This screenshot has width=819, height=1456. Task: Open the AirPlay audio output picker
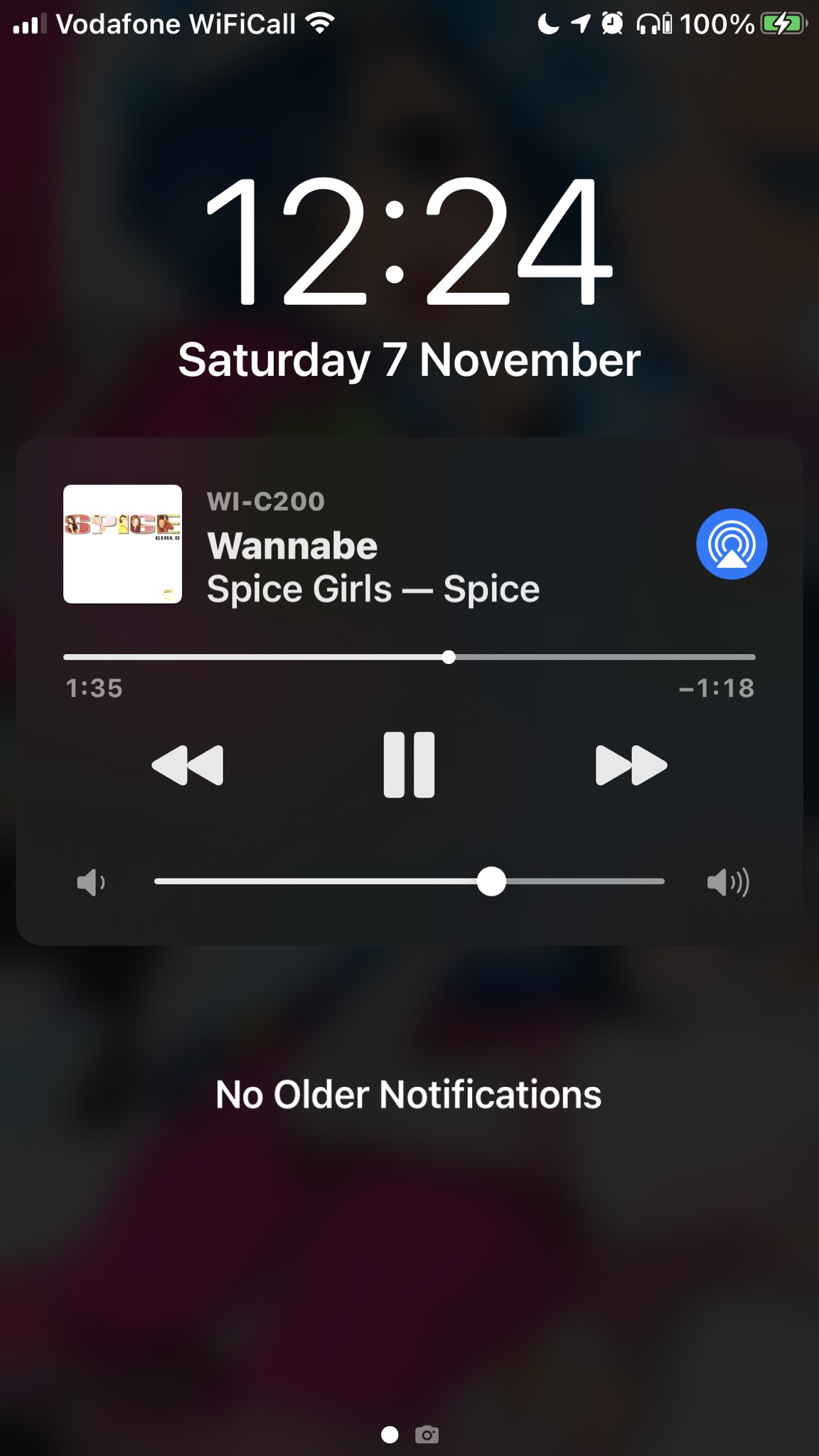point(731,544)
